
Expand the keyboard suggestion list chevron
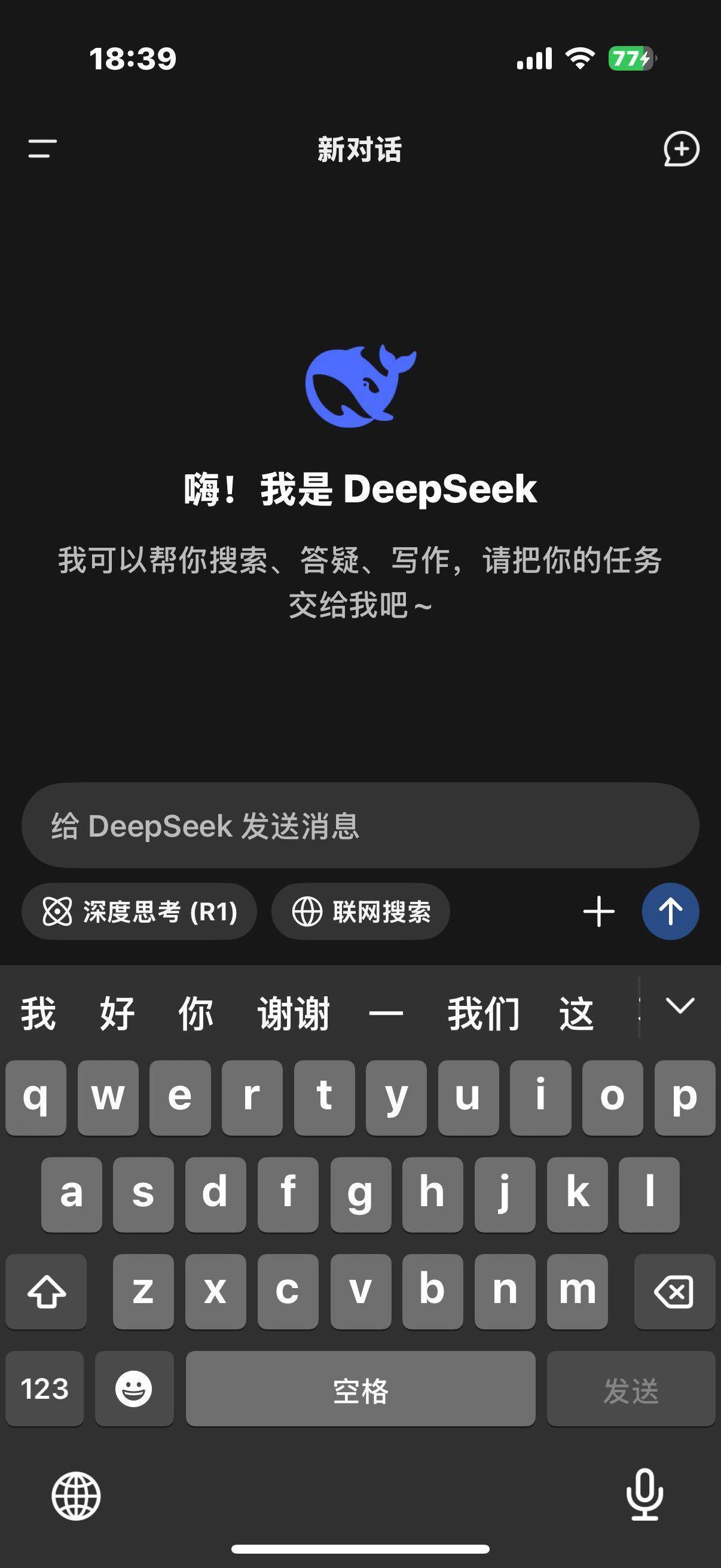tap(680, 1006)
